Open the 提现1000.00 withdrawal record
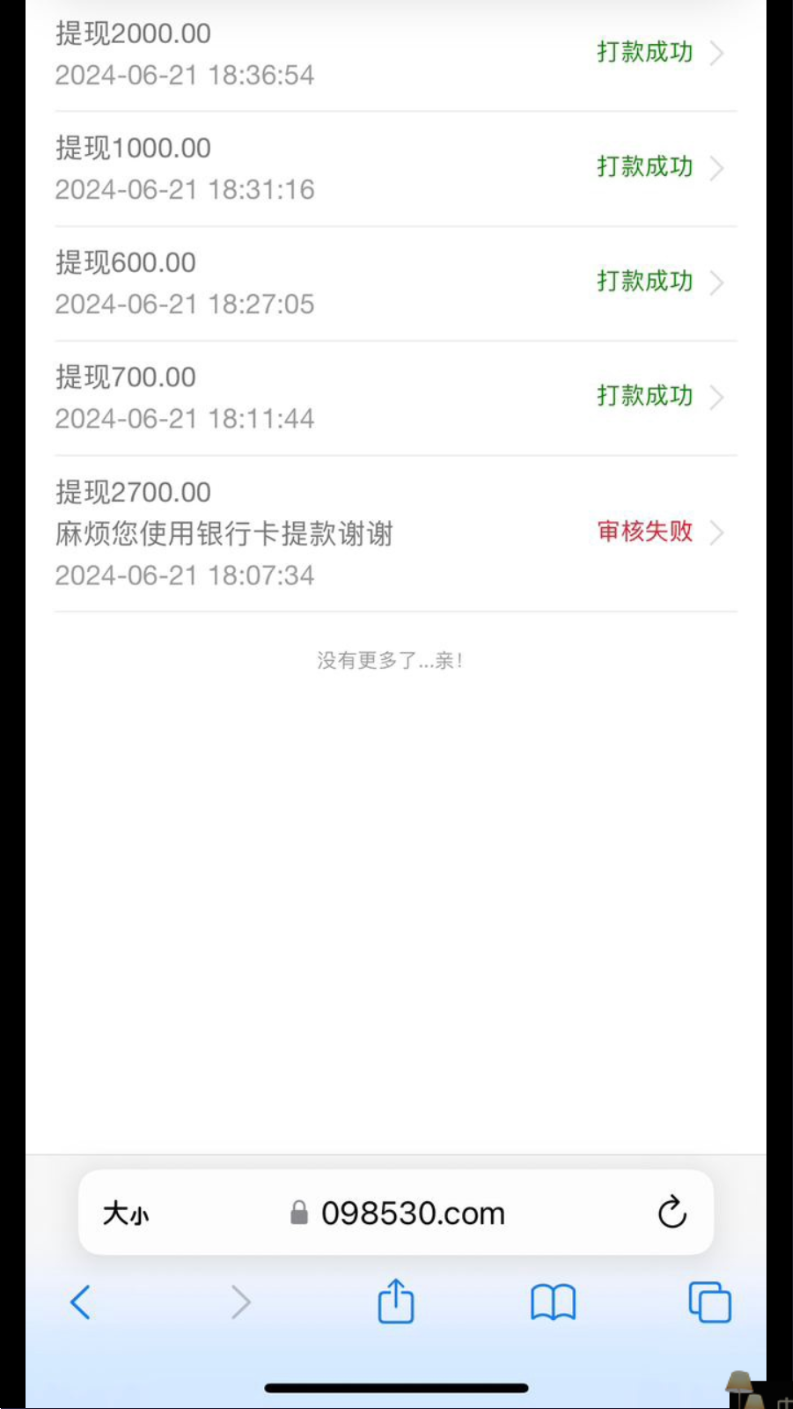 point(396,169)
